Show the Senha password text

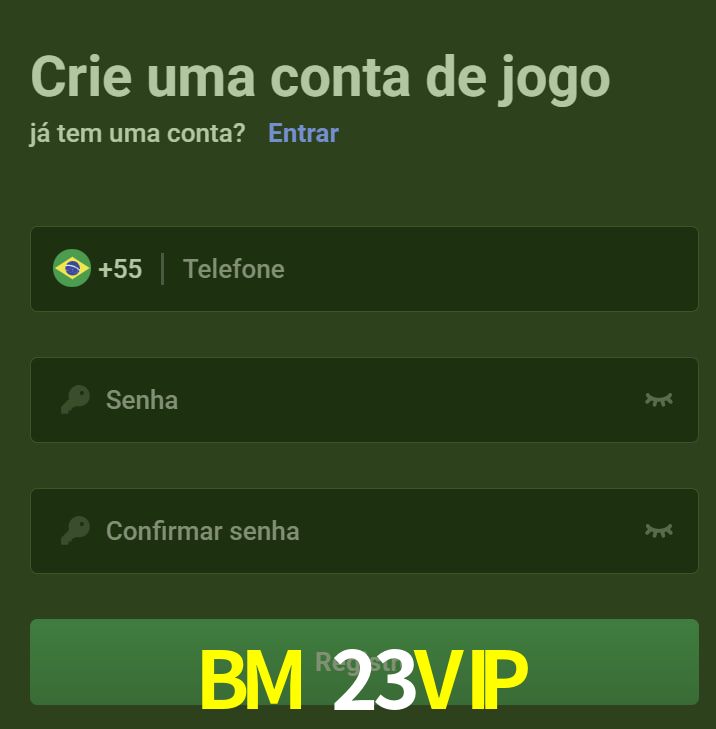click(658, 400)
